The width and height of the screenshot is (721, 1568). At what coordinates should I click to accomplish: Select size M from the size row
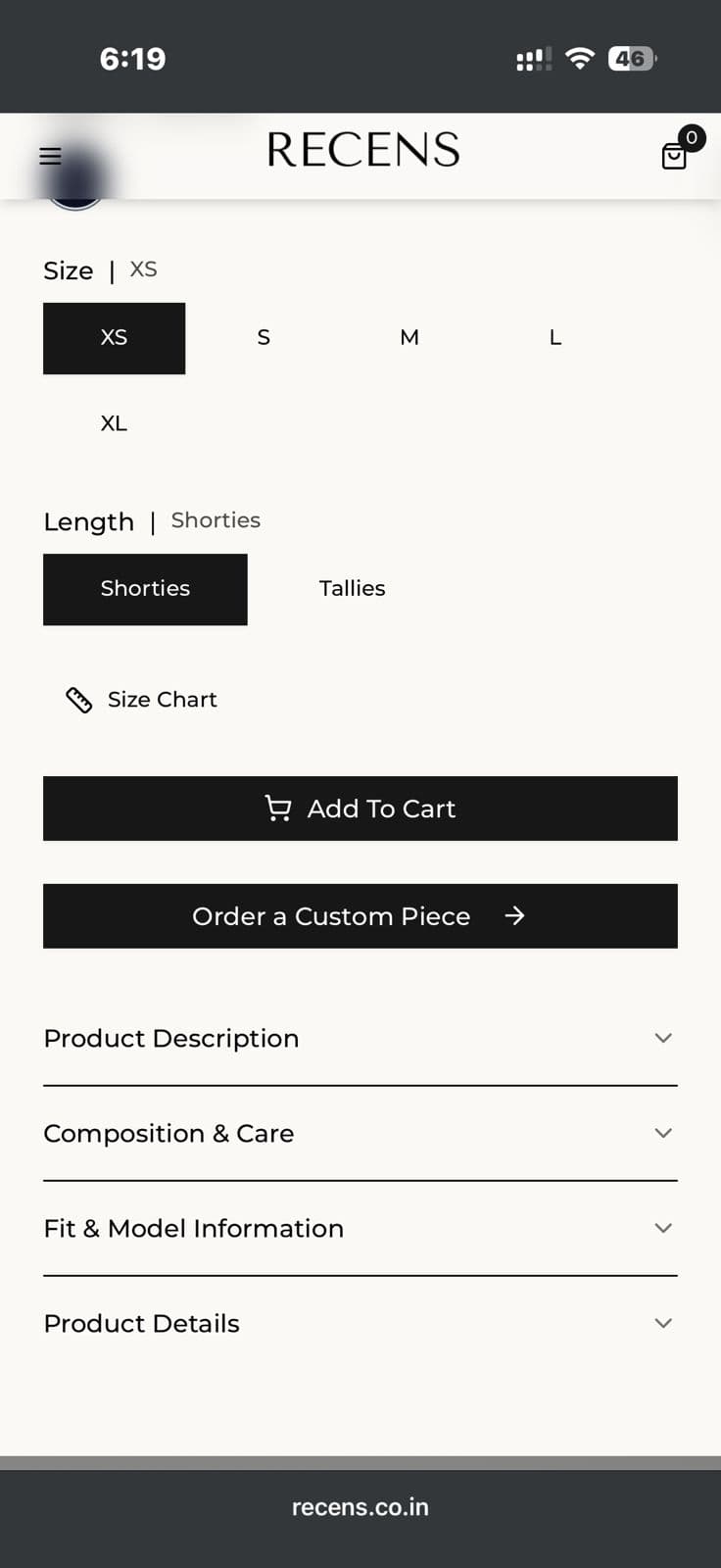tap(409, 337)
